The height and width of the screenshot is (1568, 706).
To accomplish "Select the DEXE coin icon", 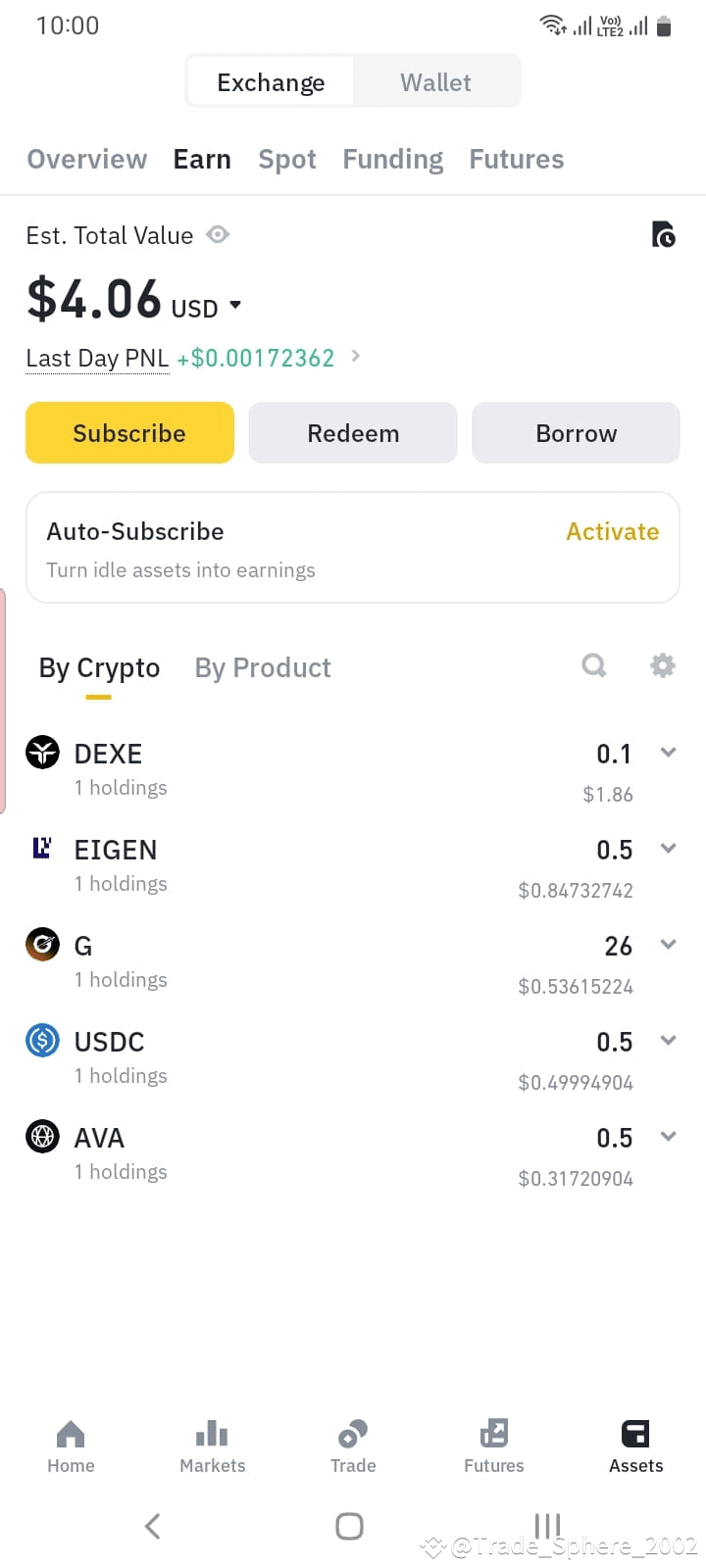I will pos(42,753).
